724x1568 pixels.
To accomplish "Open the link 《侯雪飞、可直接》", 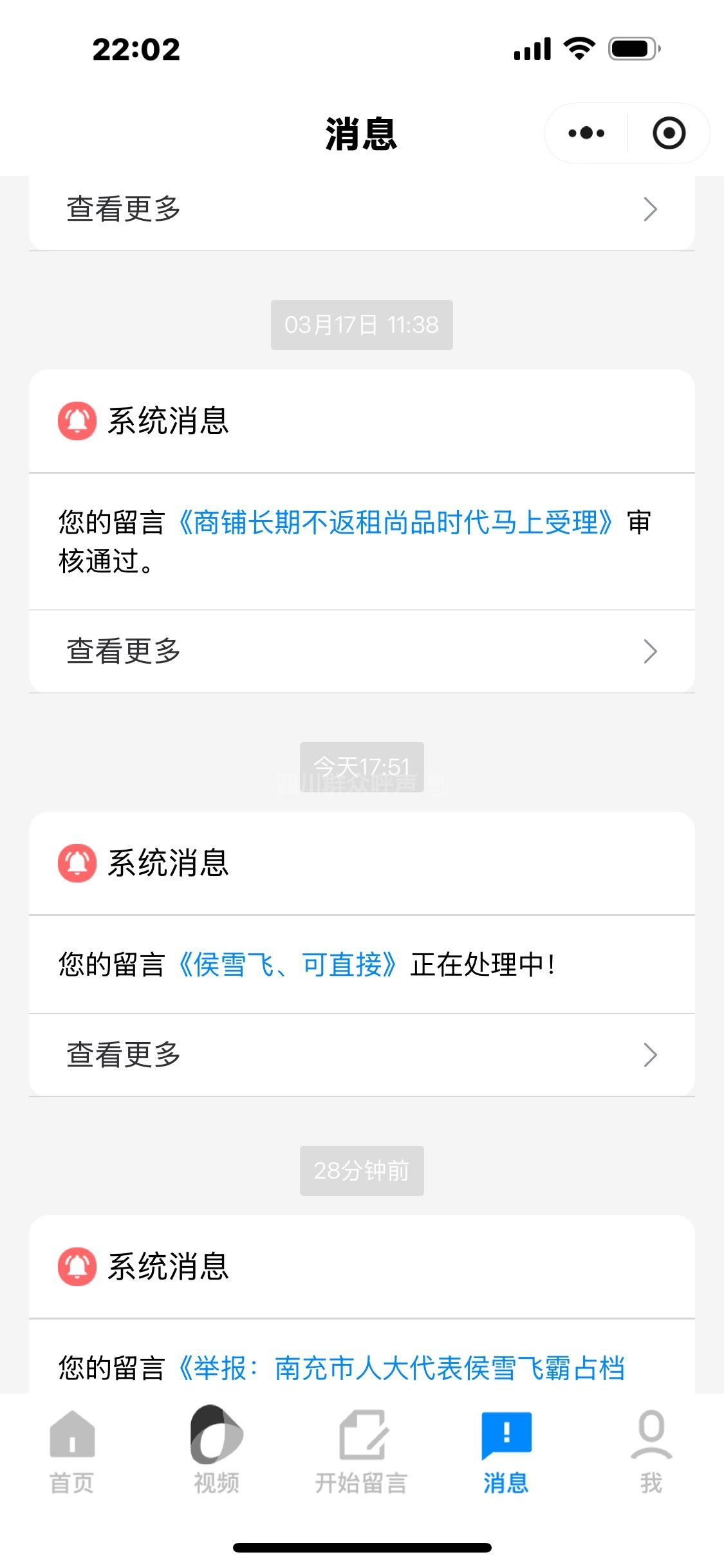I will pos(287,965).
